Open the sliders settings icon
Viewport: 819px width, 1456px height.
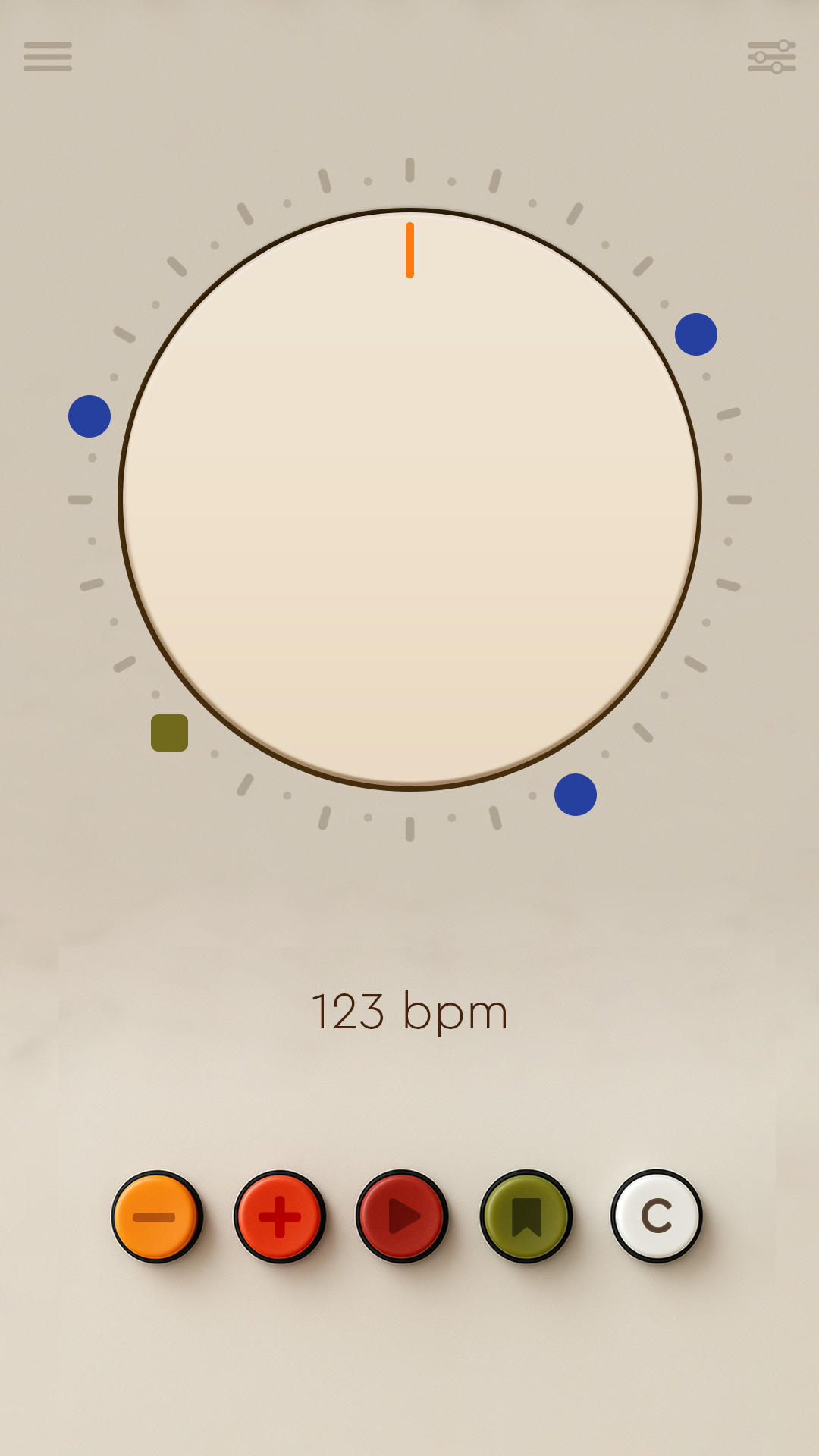coord(771,57)
